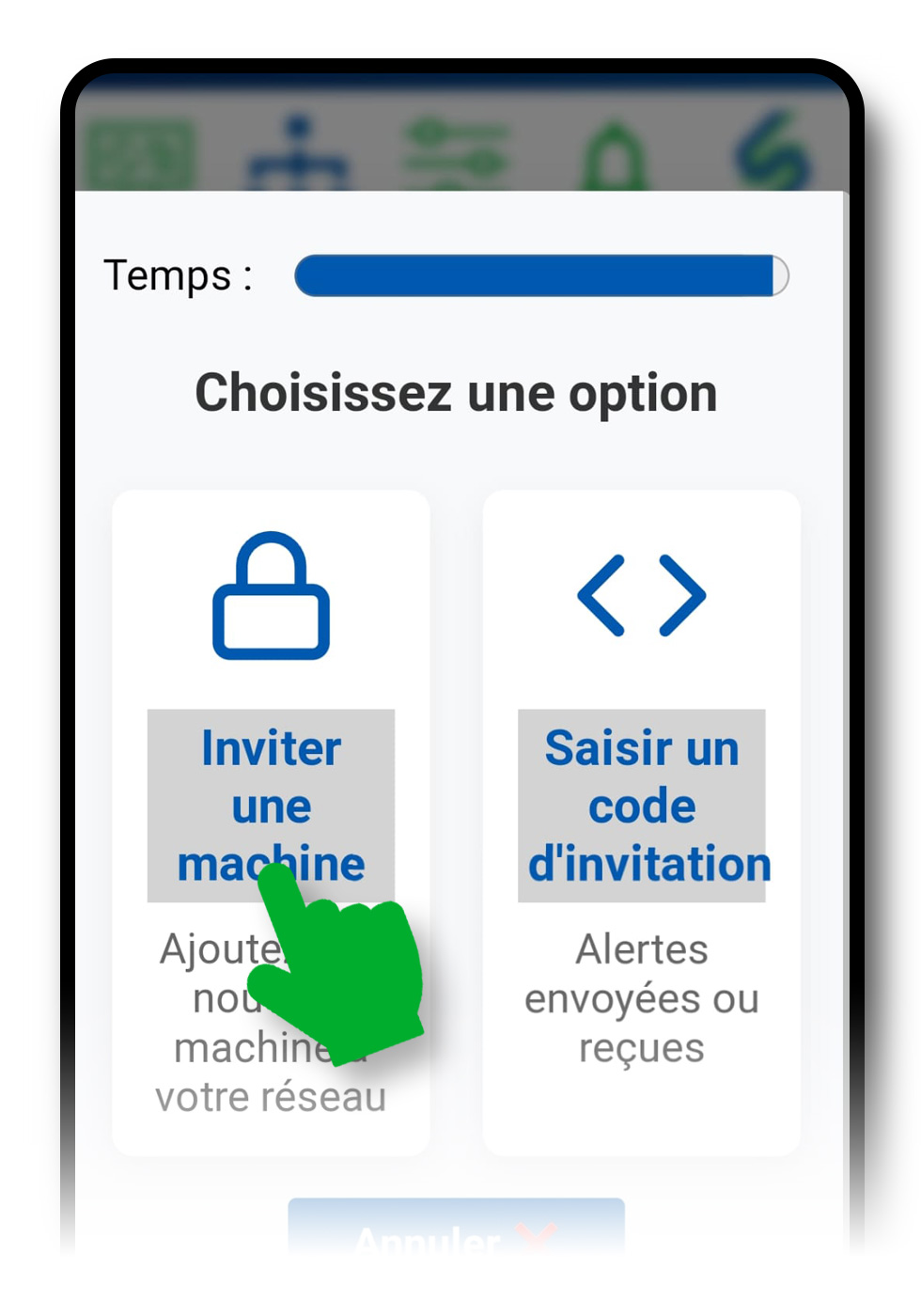Click the Temps progress bar

540,275
